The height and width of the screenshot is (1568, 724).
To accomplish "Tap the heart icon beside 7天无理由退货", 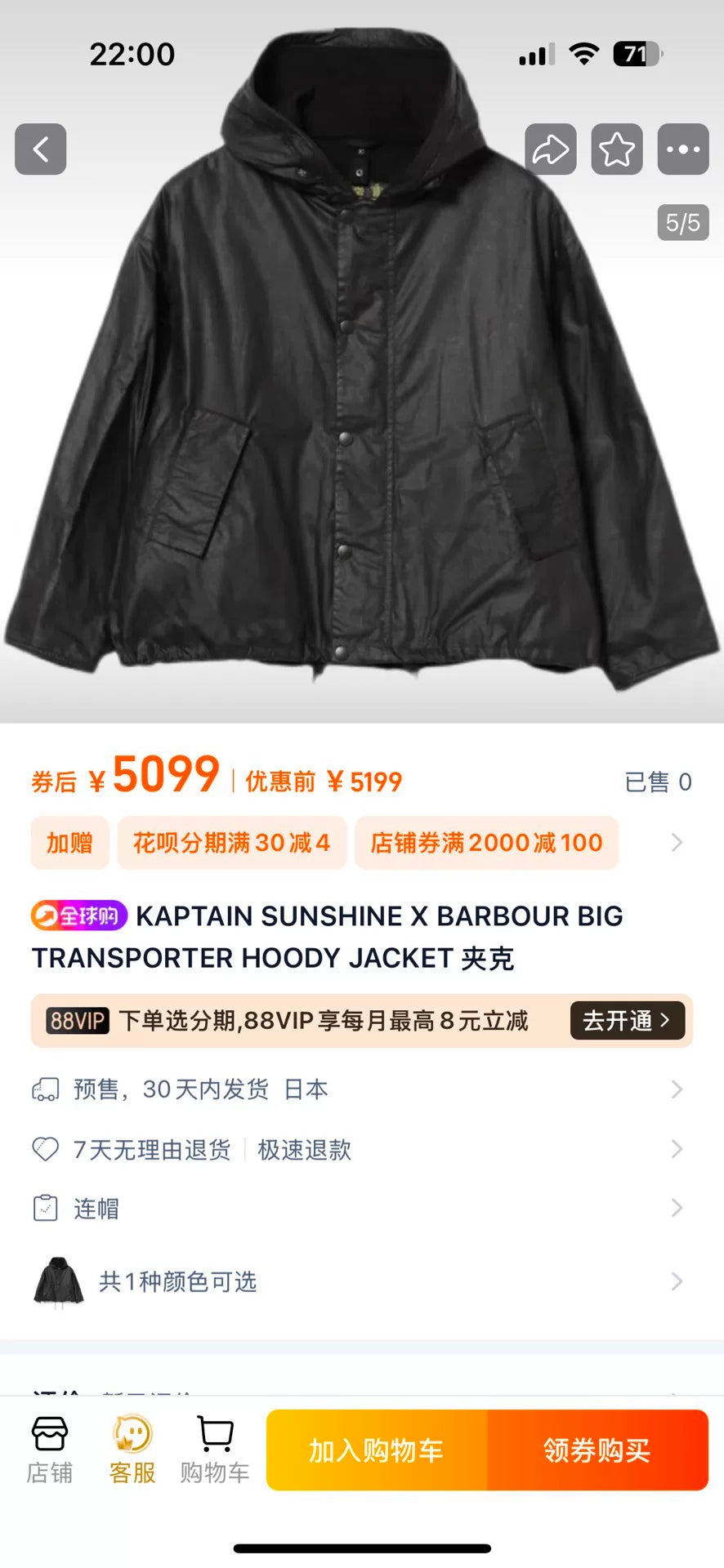I will (45, 1149).
